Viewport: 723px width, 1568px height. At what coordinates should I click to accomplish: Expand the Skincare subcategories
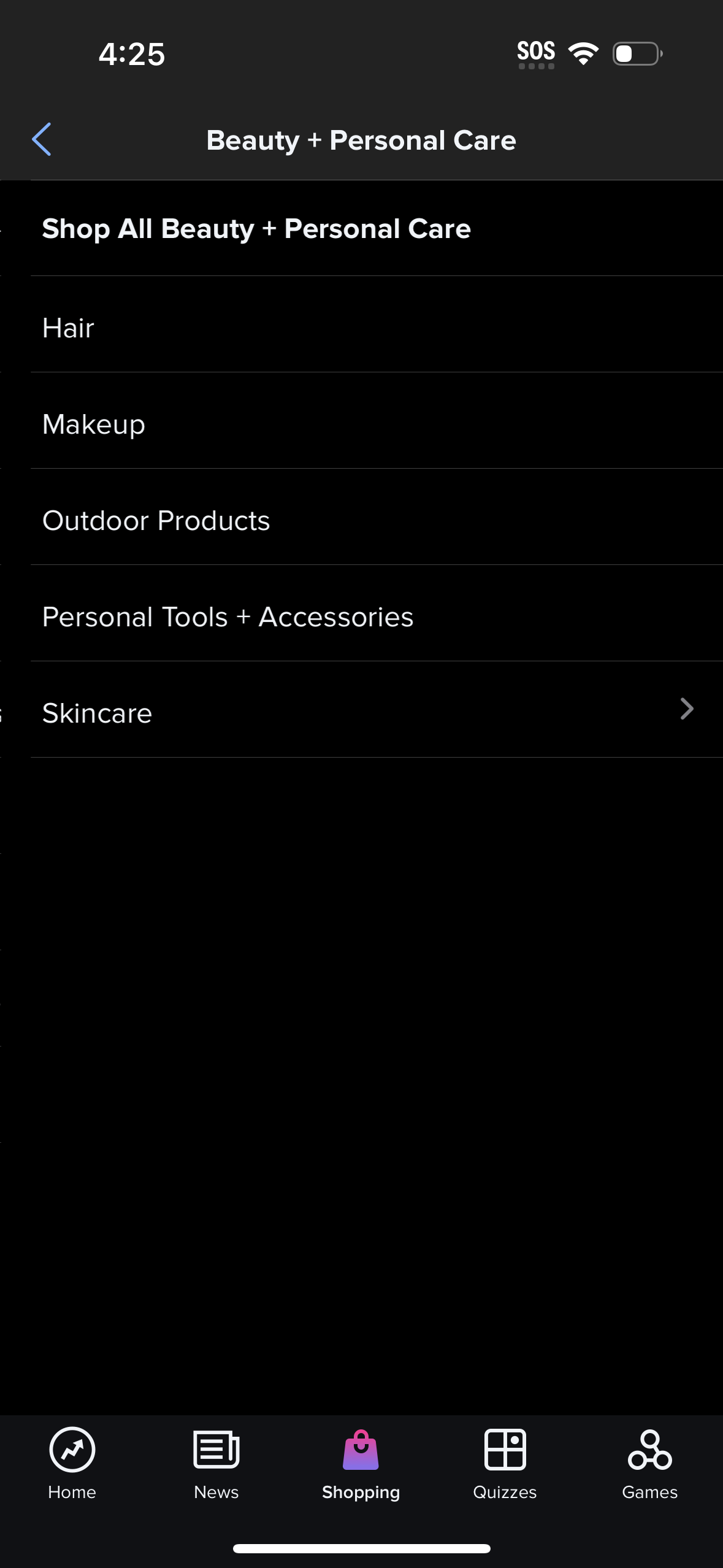tap(686, 710)
